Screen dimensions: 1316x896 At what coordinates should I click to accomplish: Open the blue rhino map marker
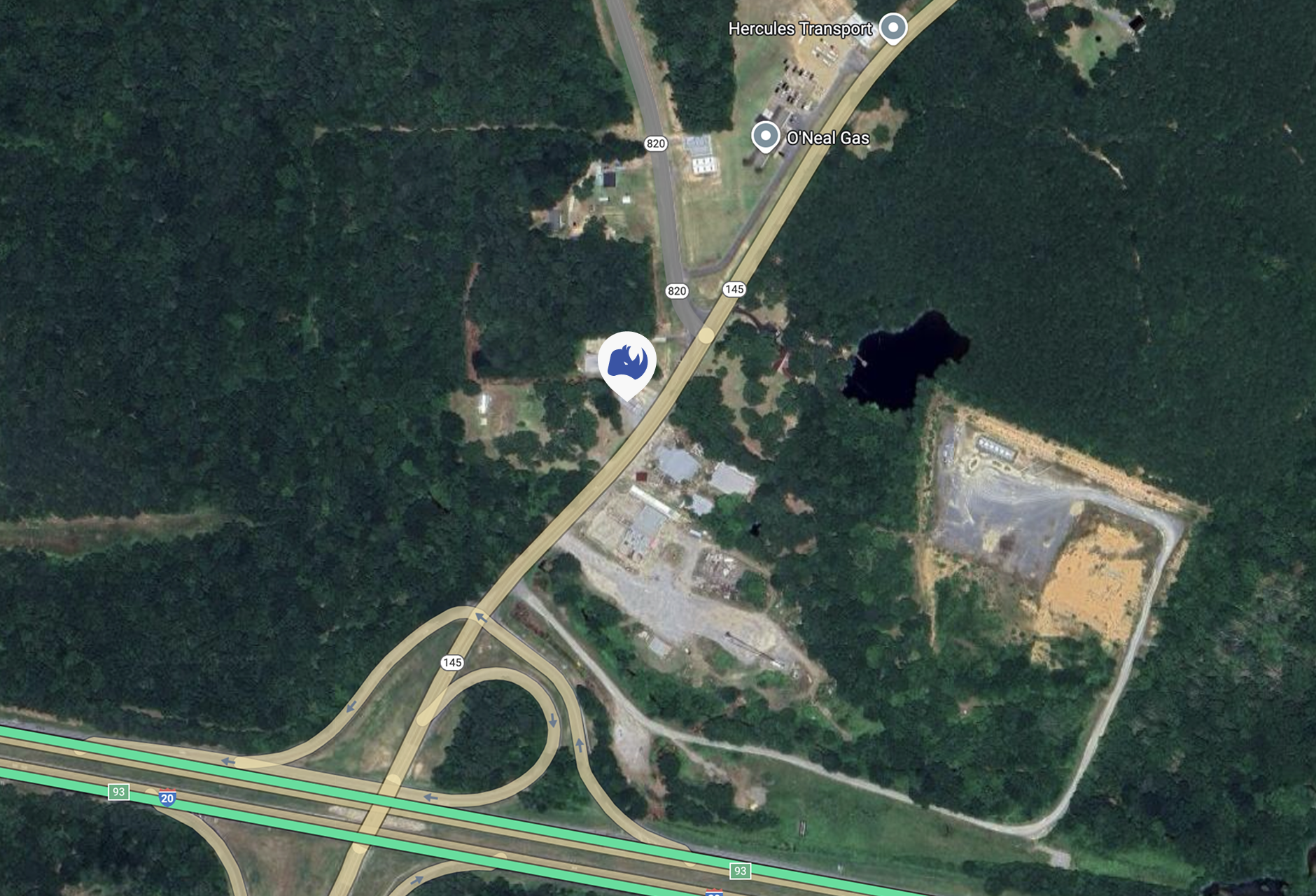(627, 362)
